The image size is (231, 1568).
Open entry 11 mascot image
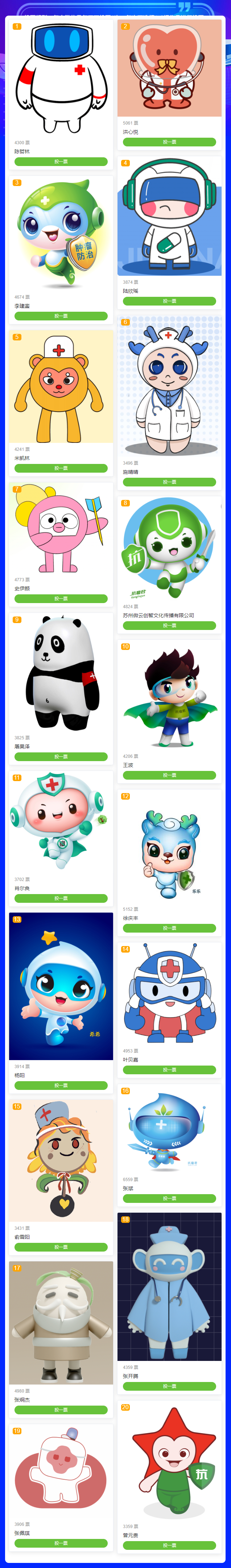(61, 822)
